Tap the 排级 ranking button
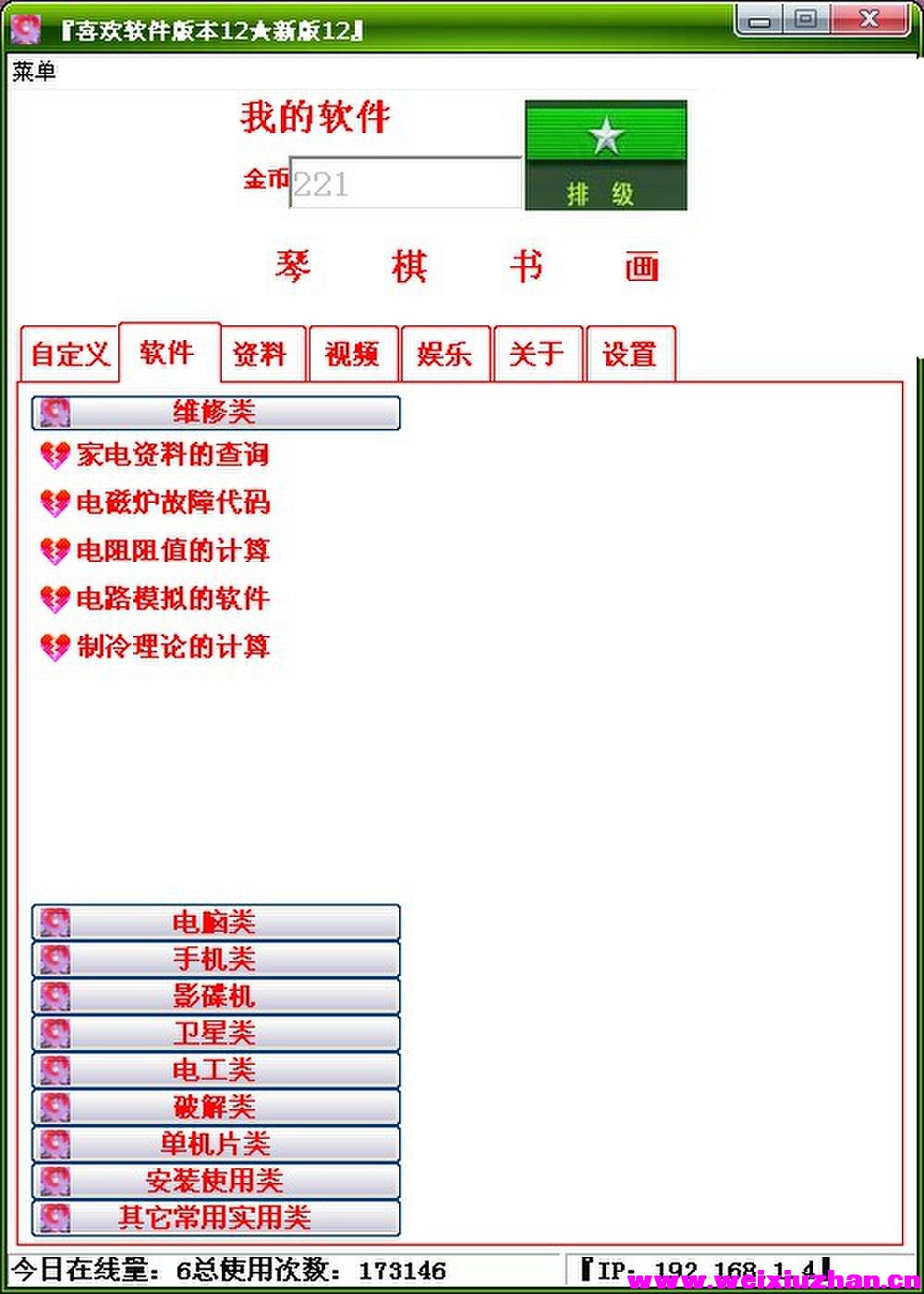Viewport: 924px width, 1294px height. pyautogui.click(x=605, y=155)
